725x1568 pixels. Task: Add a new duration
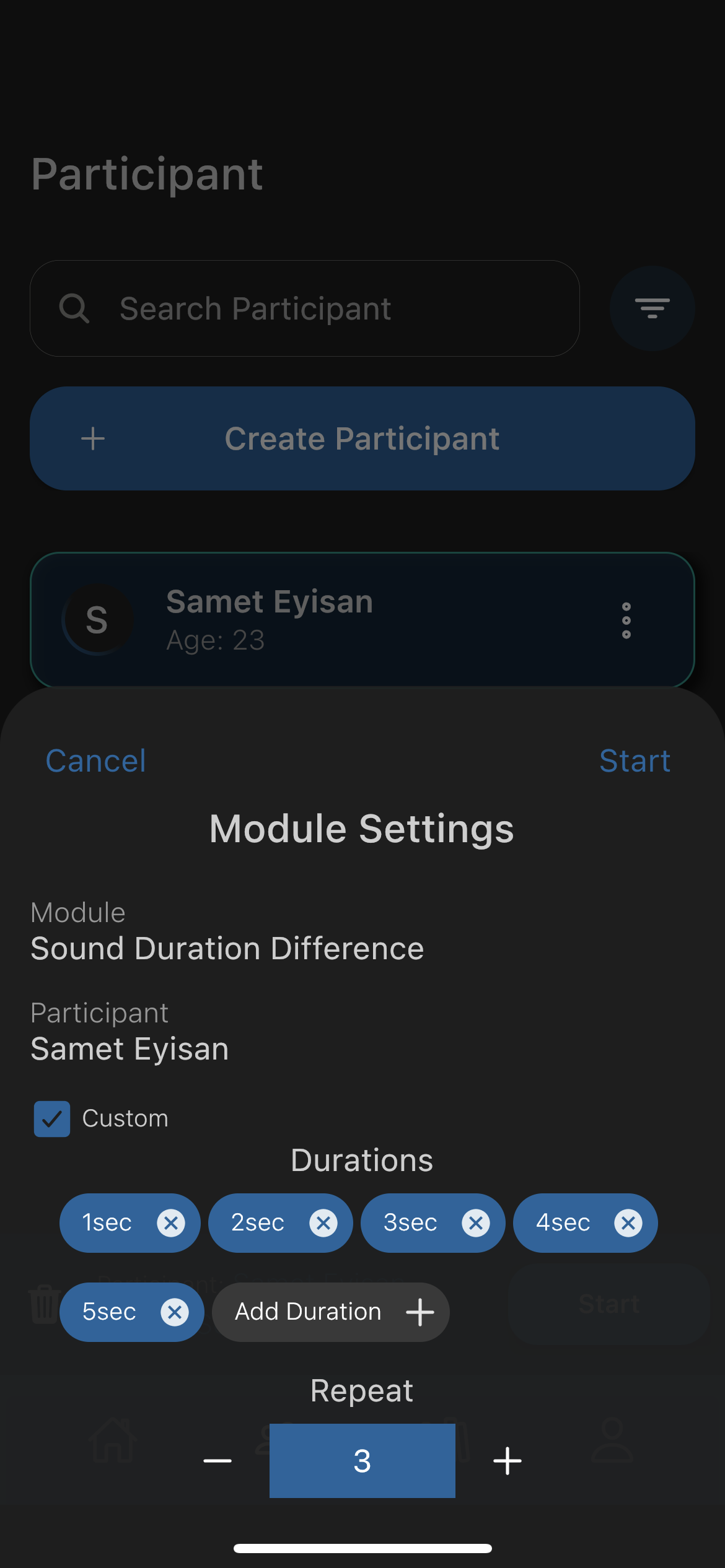point(331,1312)
